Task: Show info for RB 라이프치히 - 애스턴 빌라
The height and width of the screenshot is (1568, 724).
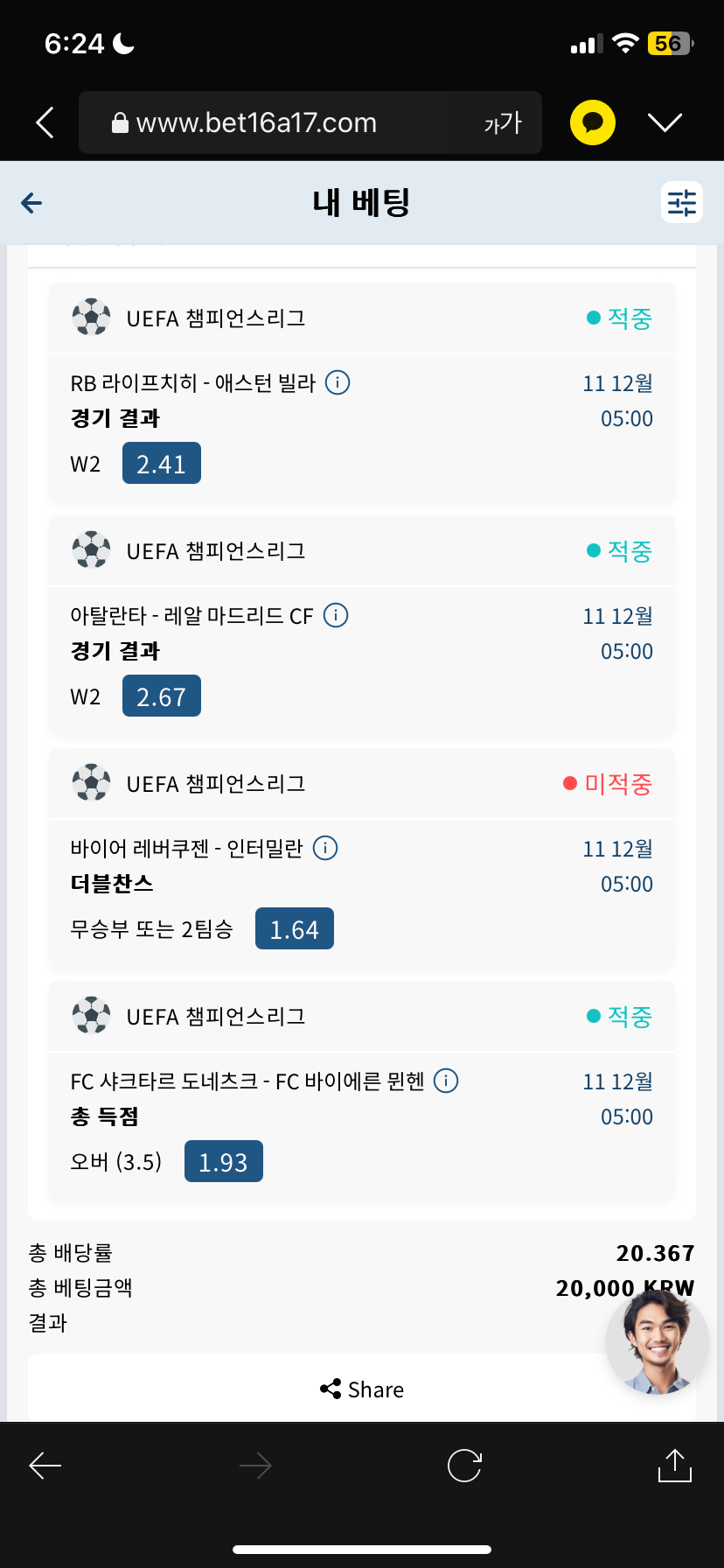Action: [x=338, y=382]
